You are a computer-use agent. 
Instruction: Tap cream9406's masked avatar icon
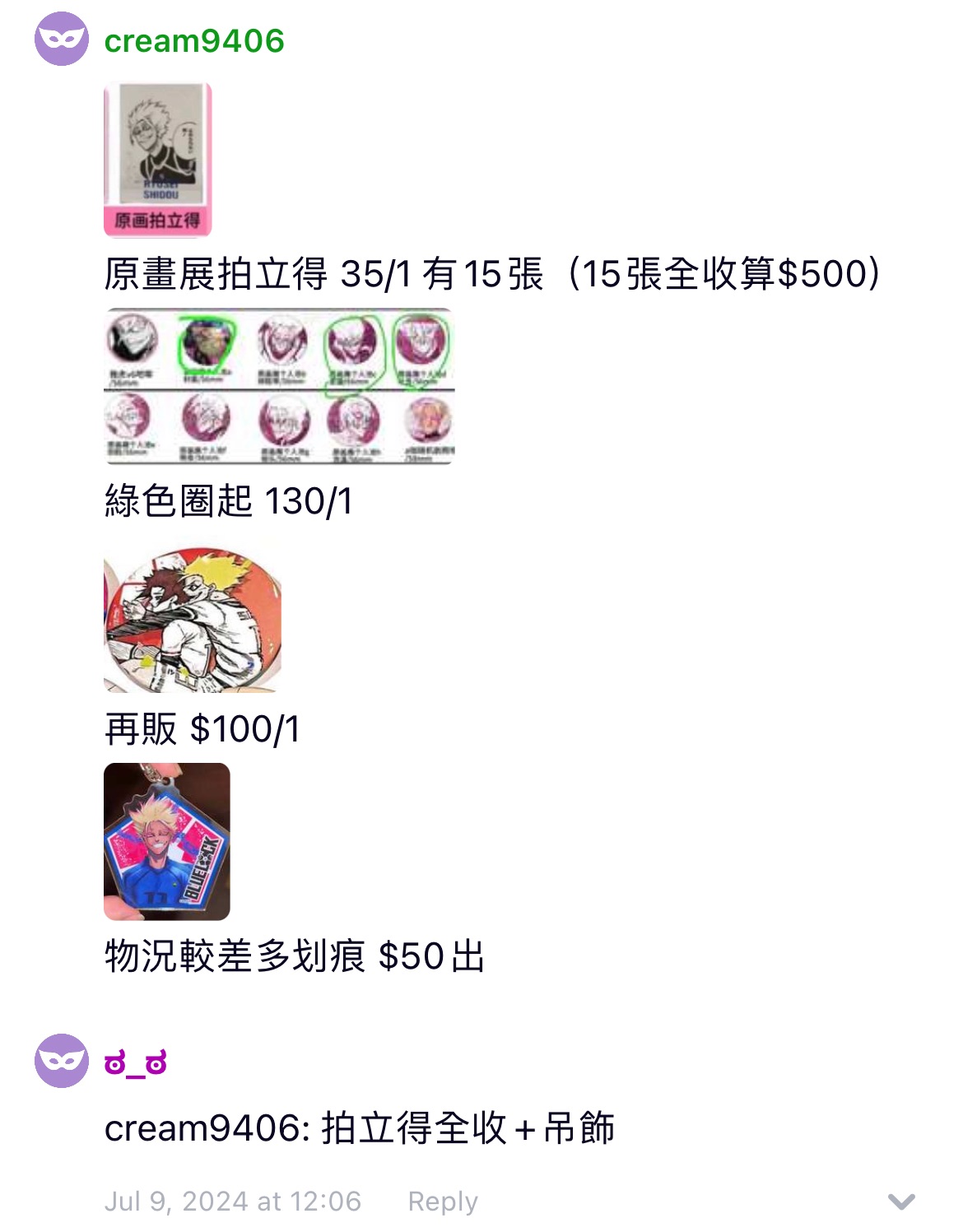[x=62, y=39]
